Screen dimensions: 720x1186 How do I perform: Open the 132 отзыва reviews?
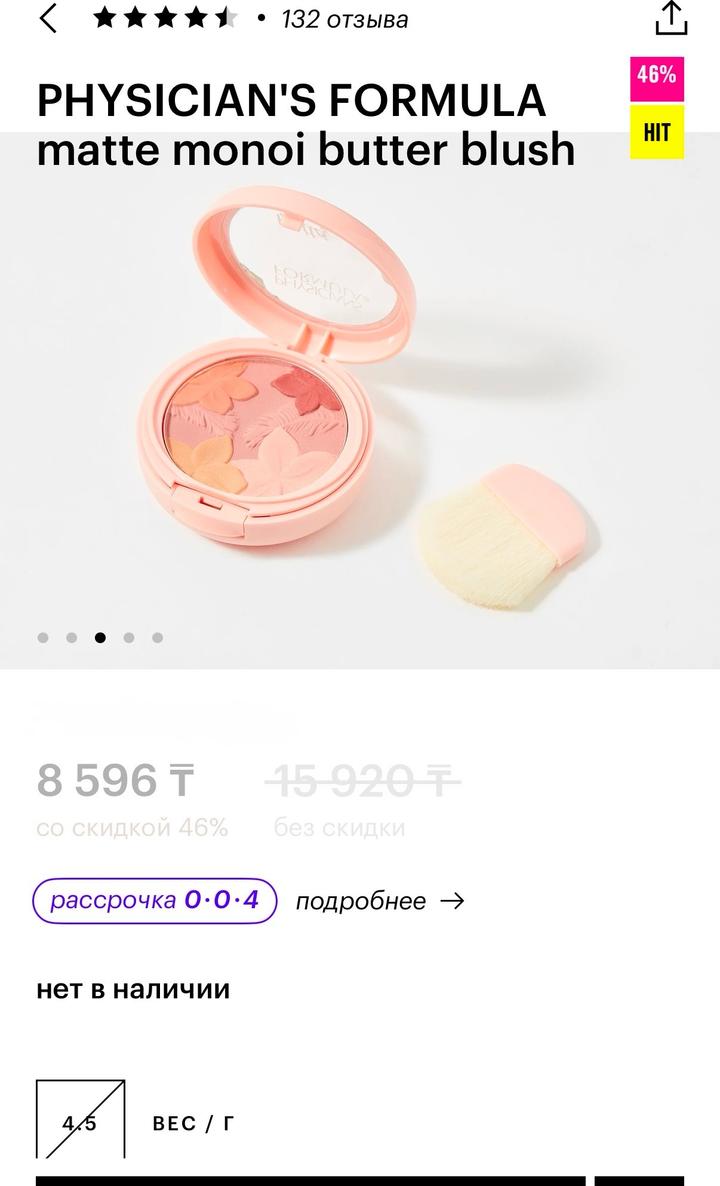pyautogui.click(x=344, y=19)
